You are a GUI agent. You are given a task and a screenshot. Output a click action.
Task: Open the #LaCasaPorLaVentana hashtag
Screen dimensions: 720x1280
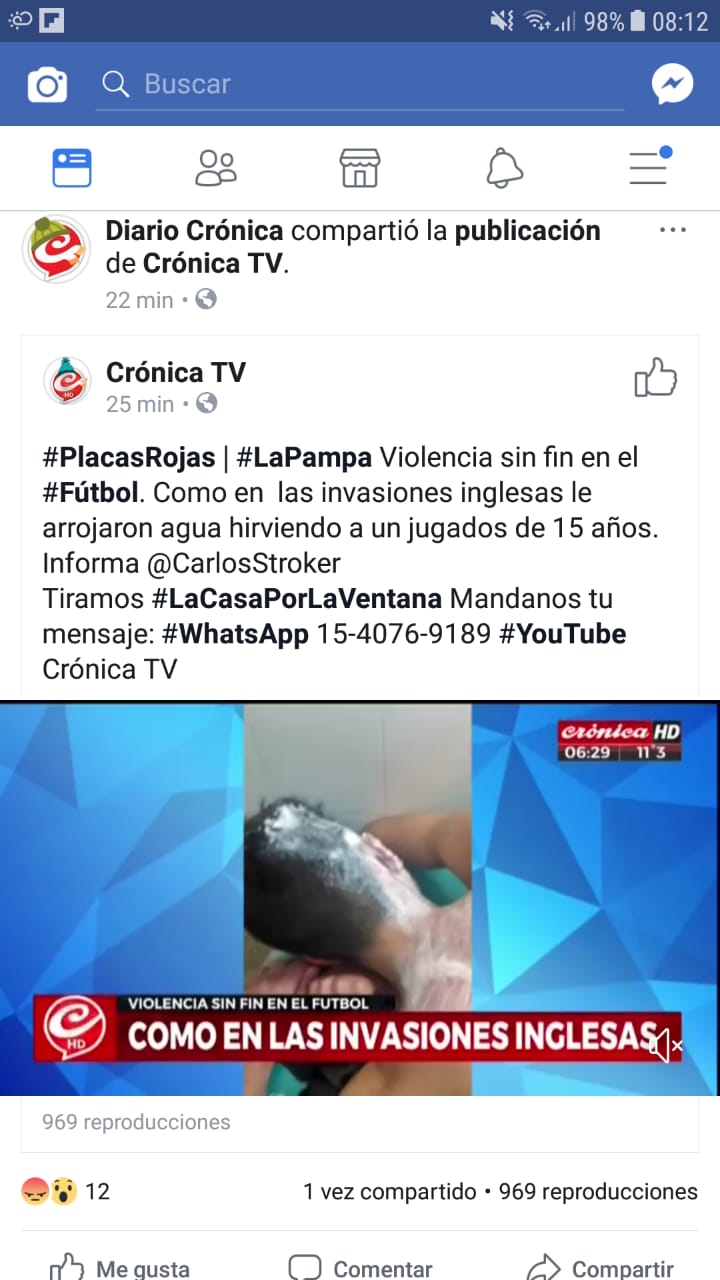[297, 599]
